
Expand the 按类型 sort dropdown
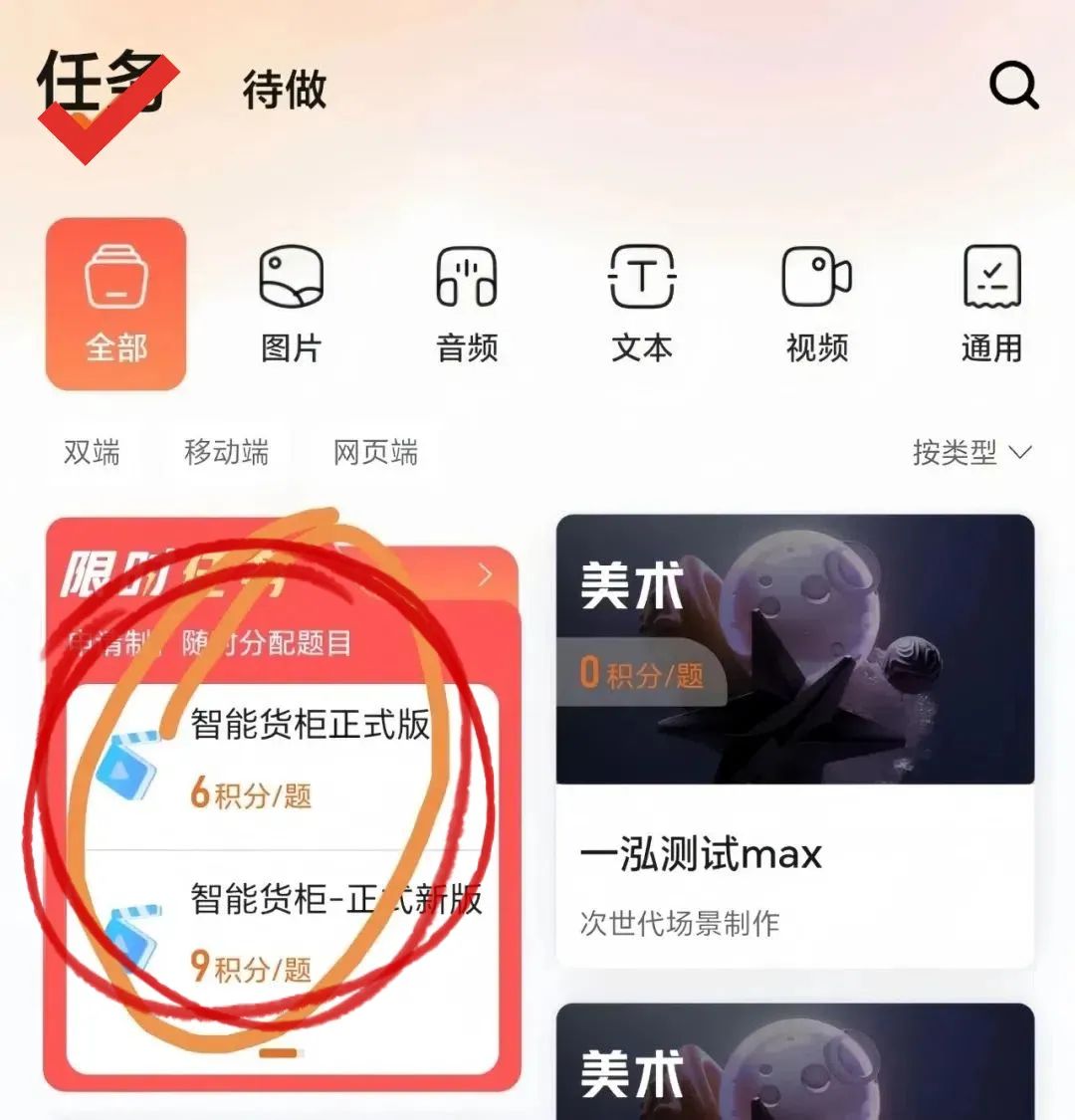[x=970, y=453]
